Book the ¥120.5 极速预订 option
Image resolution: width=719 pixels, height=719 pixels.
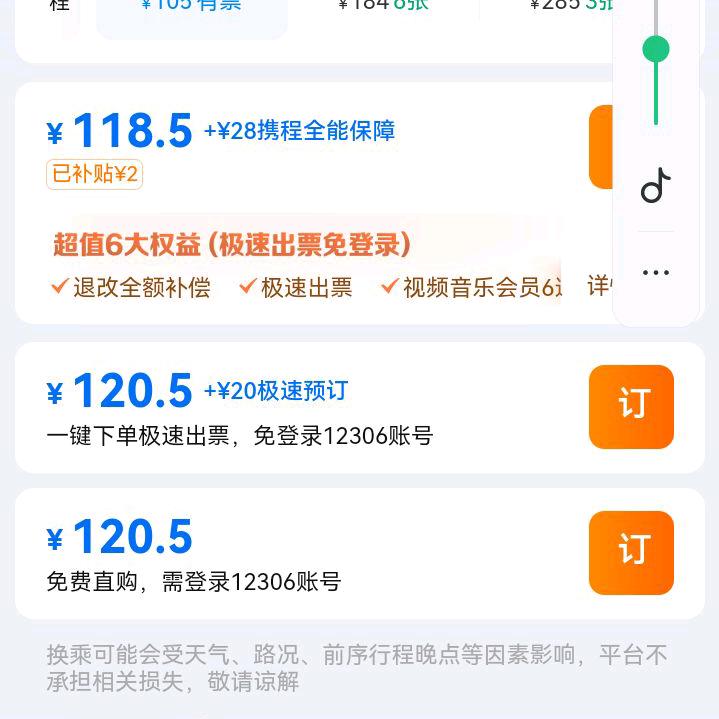point(631,406)
